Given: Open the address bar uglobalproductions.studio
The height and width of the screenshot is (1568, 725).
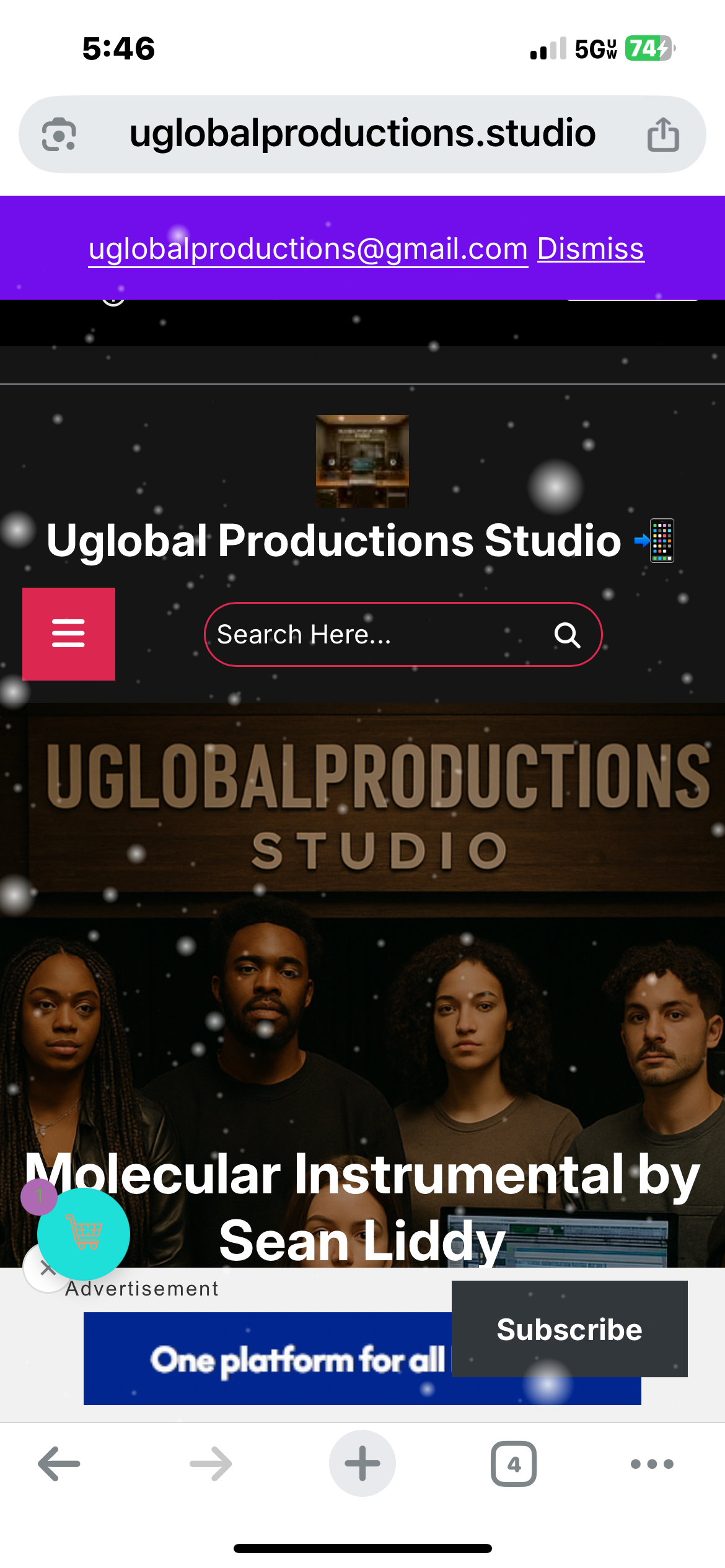Looking at the screenshot, I should (x=362, y=134).
